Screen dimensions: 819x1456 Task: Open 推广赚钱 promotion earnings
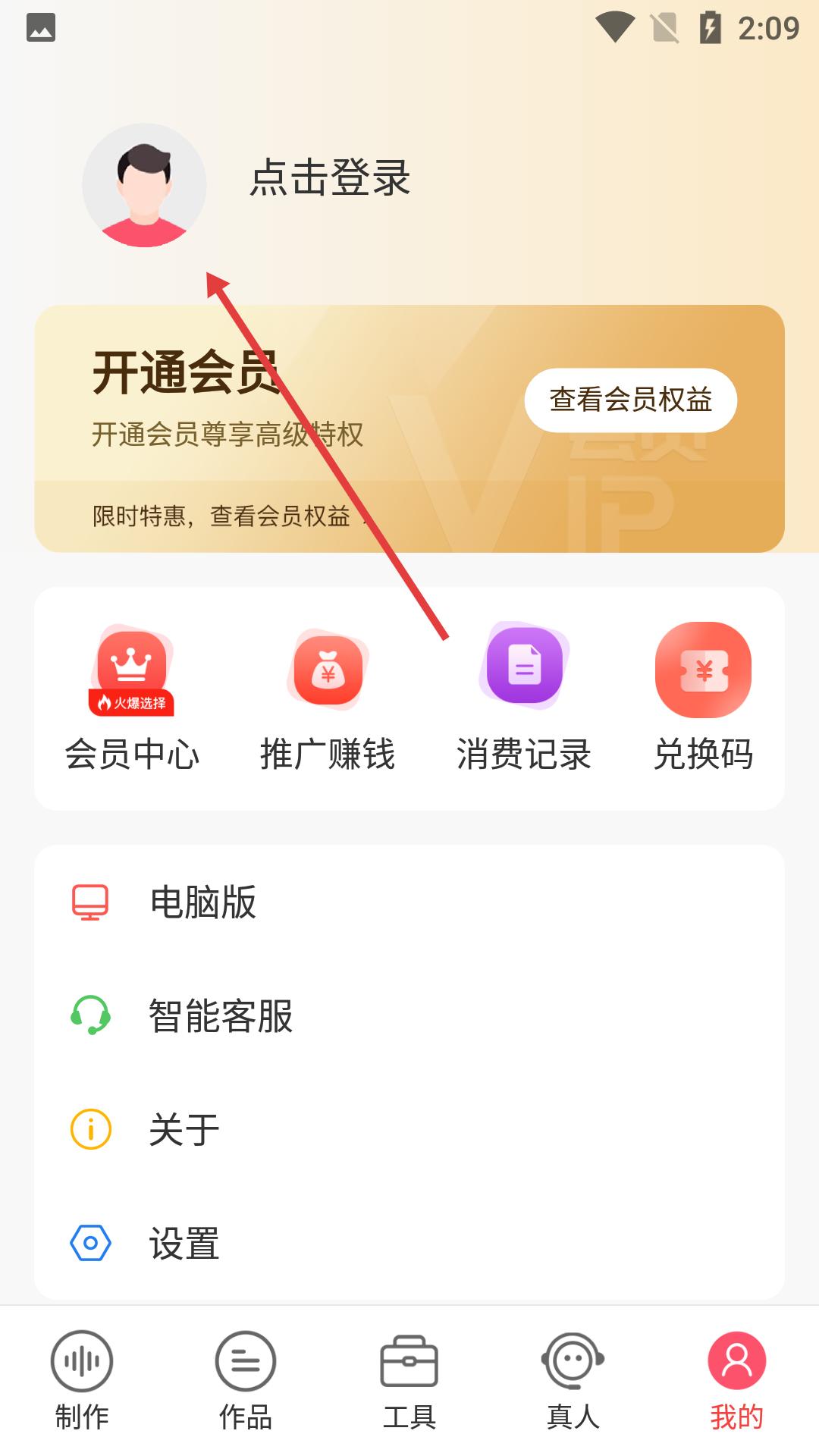tap(328, 698)
